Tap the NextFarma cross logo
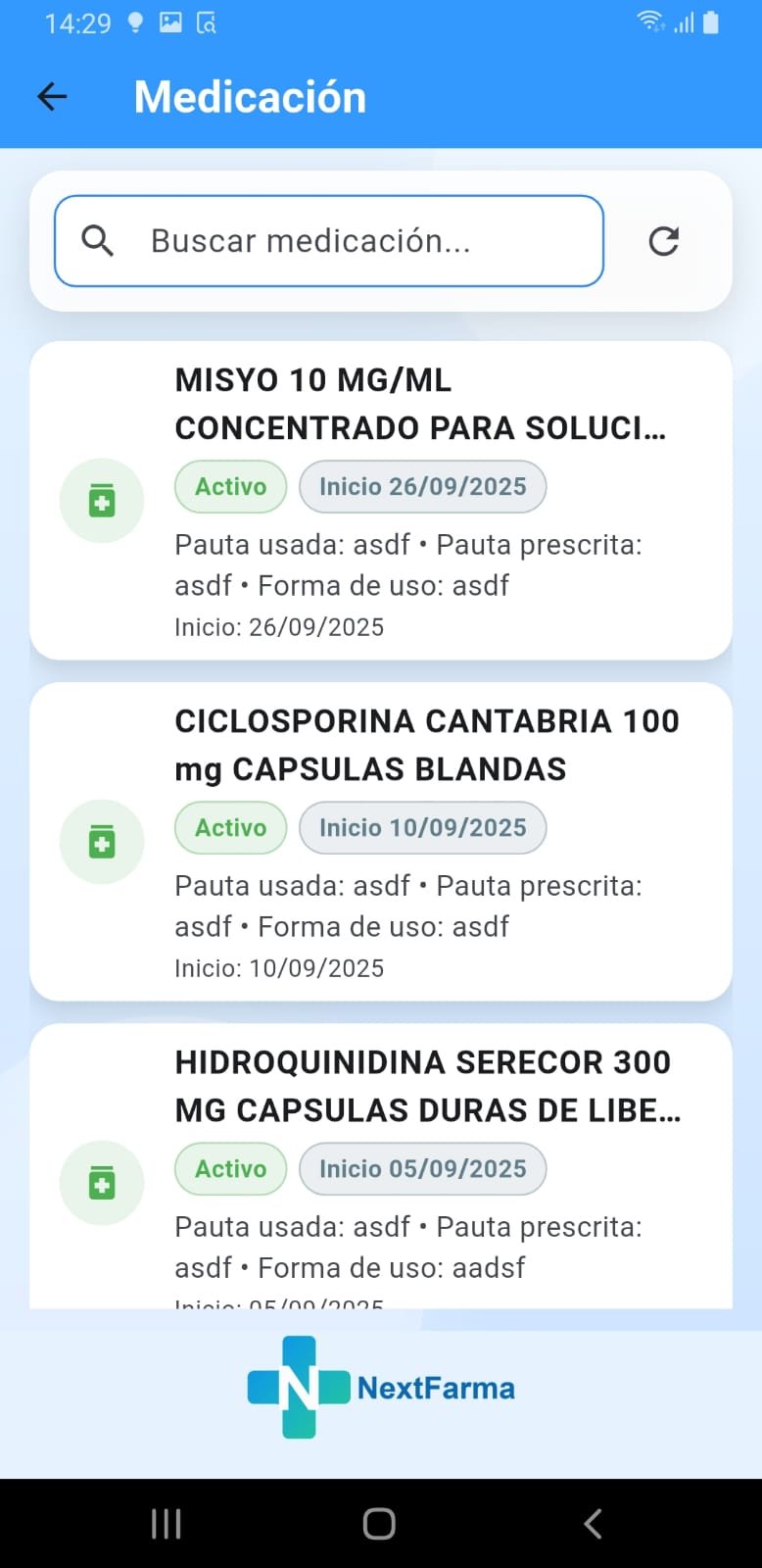 point(299,1387)
